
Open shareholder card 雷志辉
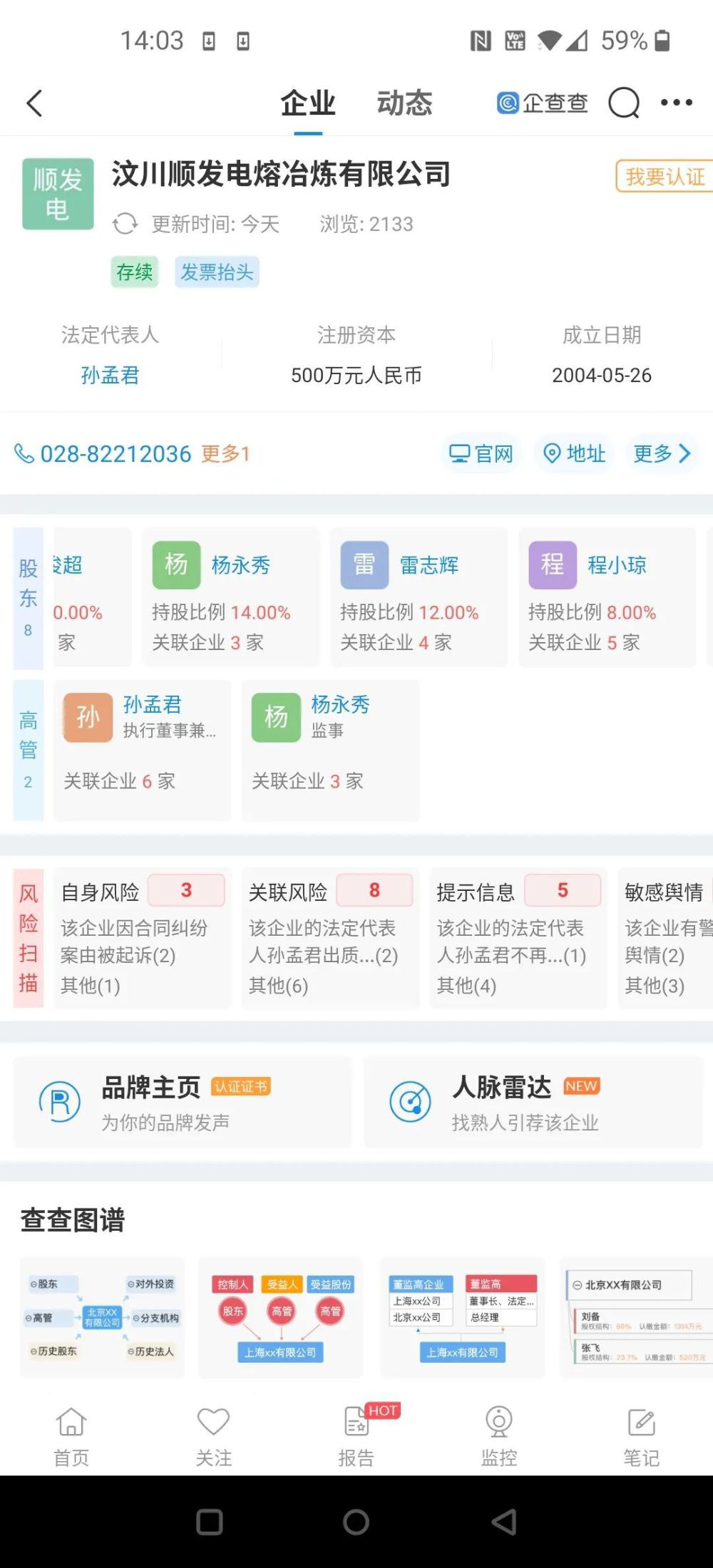pyautogui.click(x=419, y=597)
